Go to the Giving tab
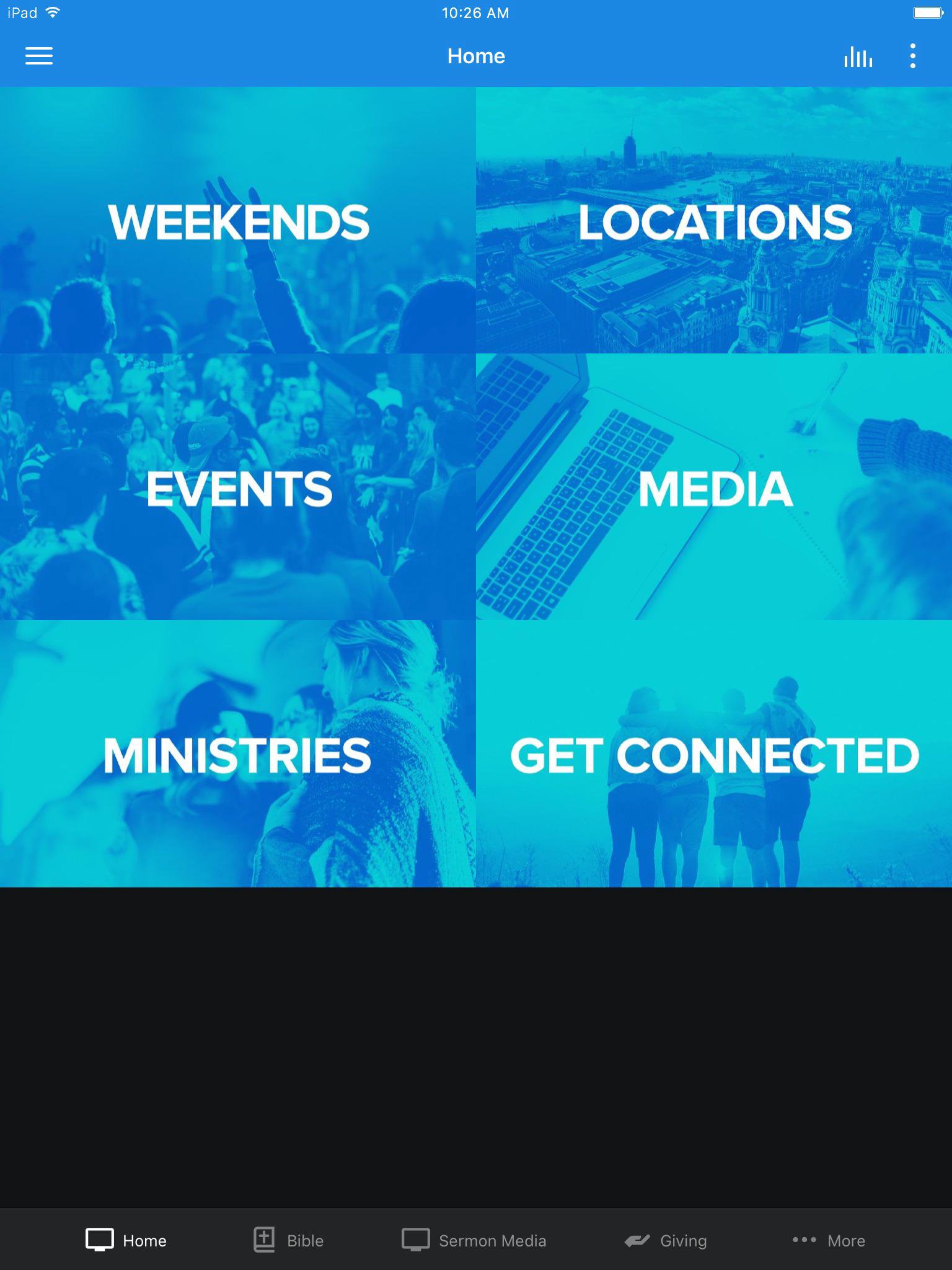The height and width of the screenshot is (1270, 952). [x=665, y=1240]
